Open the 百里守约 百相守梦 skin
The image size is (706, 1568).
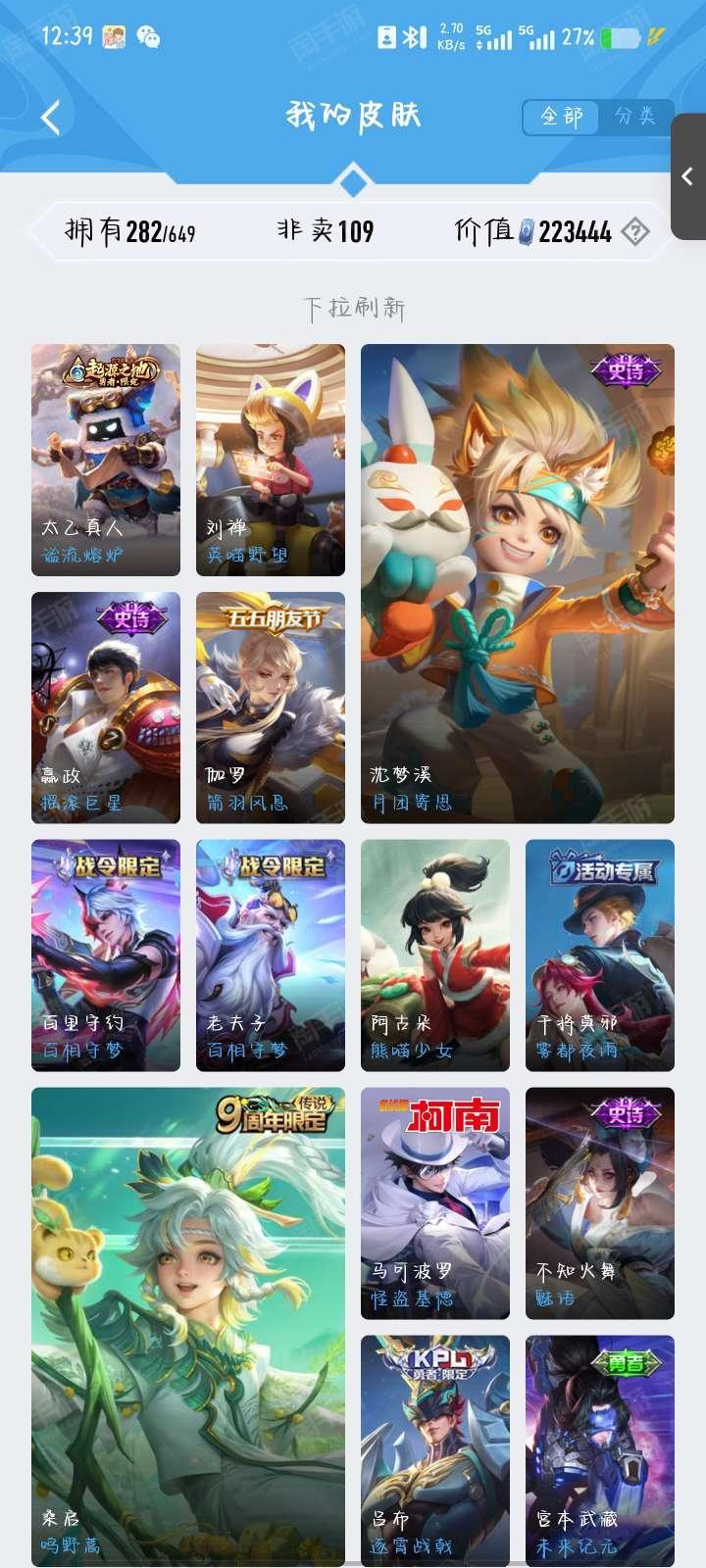click(x=106, y=955)
